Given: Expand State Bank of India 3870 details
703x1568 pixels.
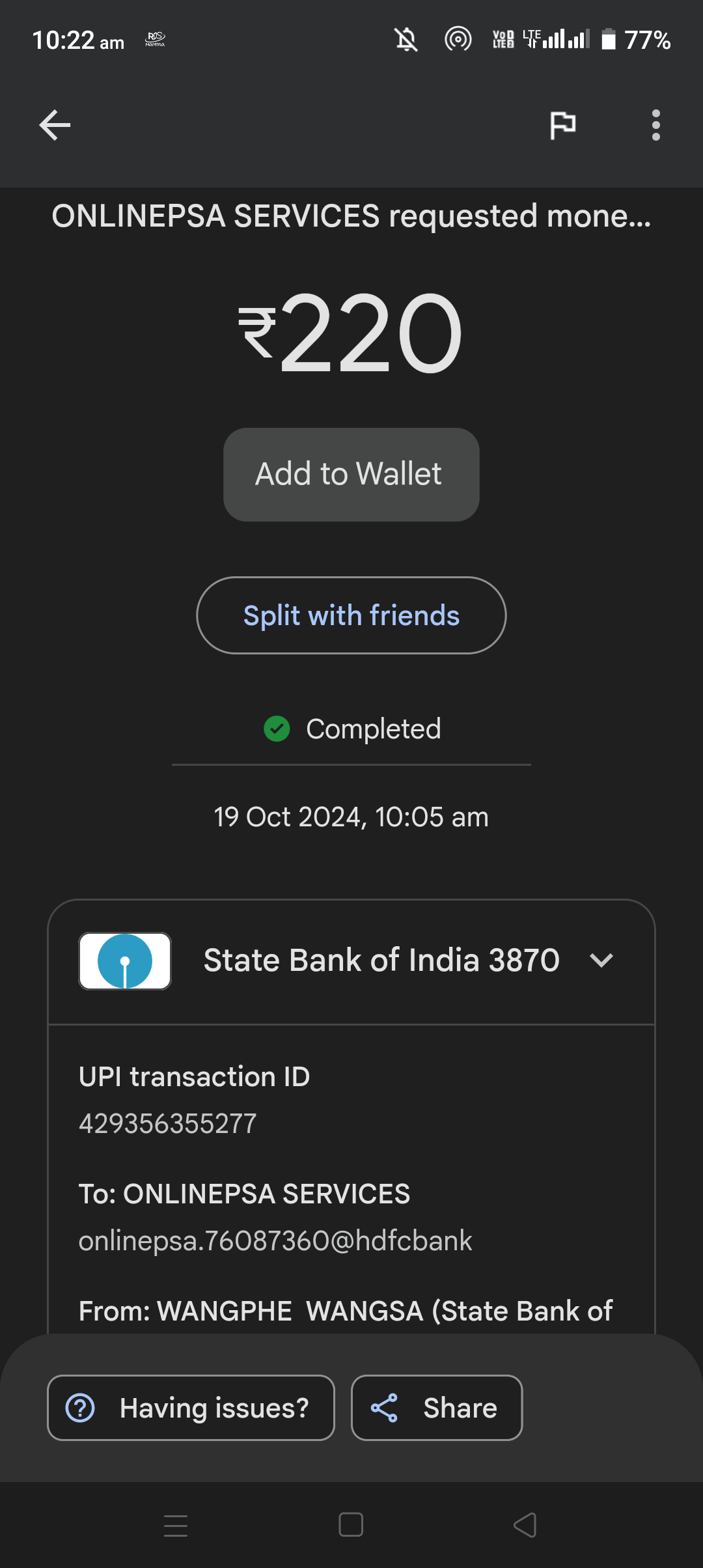Looking at the screenshot, I should (601, 960).
